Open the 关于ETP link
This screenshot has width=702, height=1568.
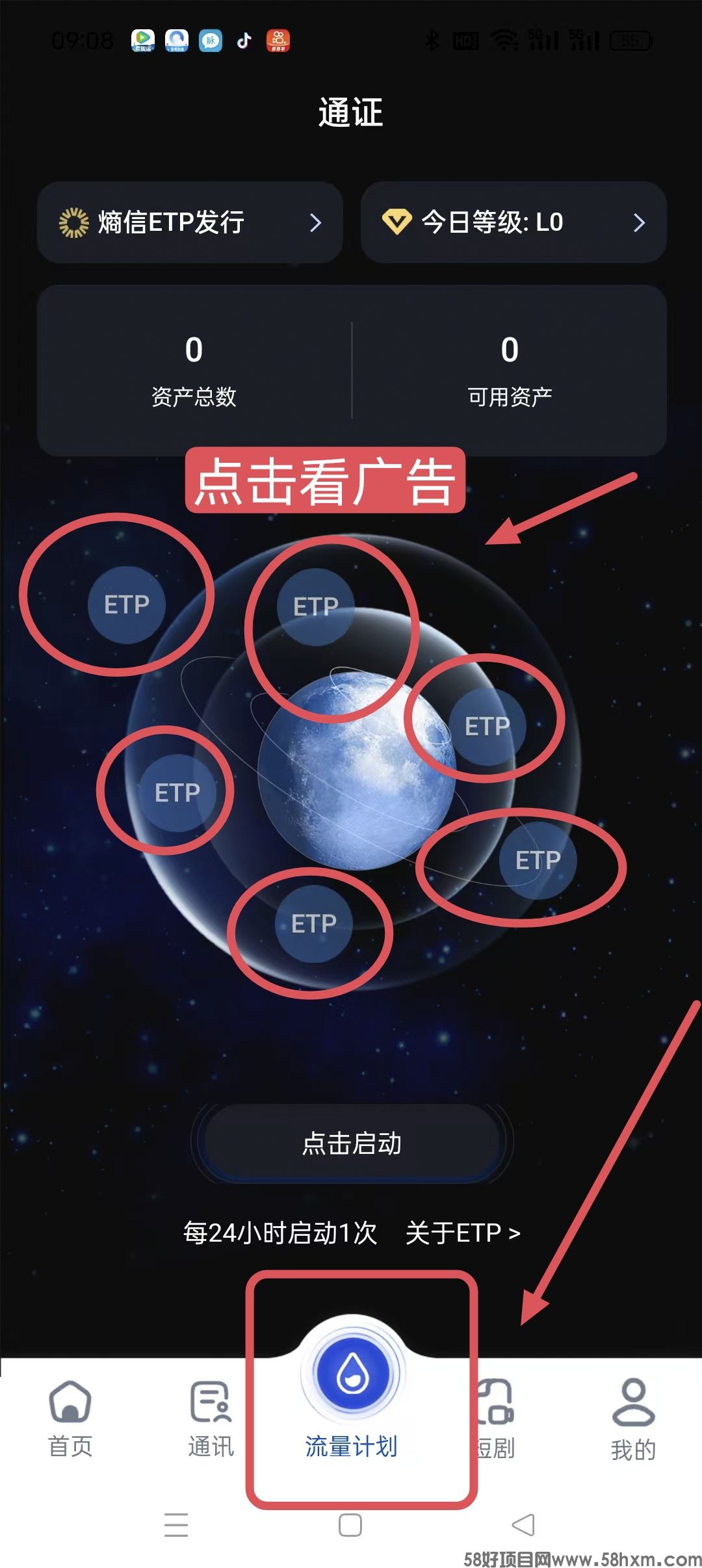tap(463, 1233)
